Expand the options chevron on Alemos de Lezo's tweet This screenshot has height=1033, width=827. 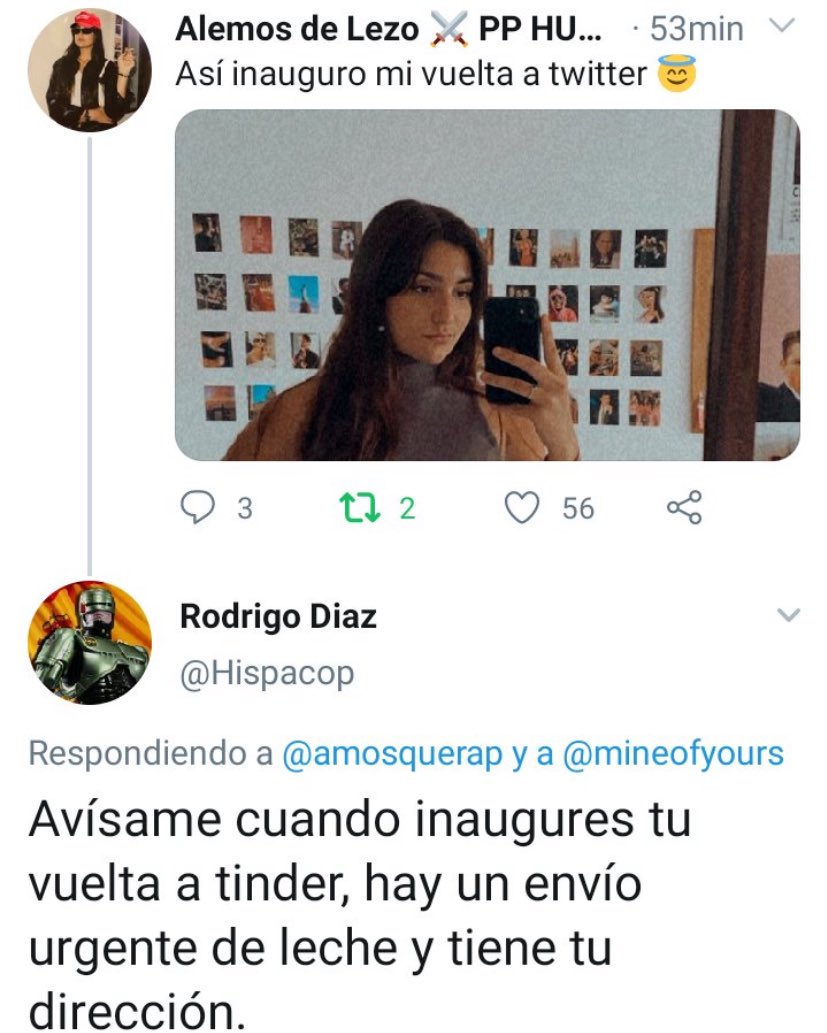tap(784, 26)
